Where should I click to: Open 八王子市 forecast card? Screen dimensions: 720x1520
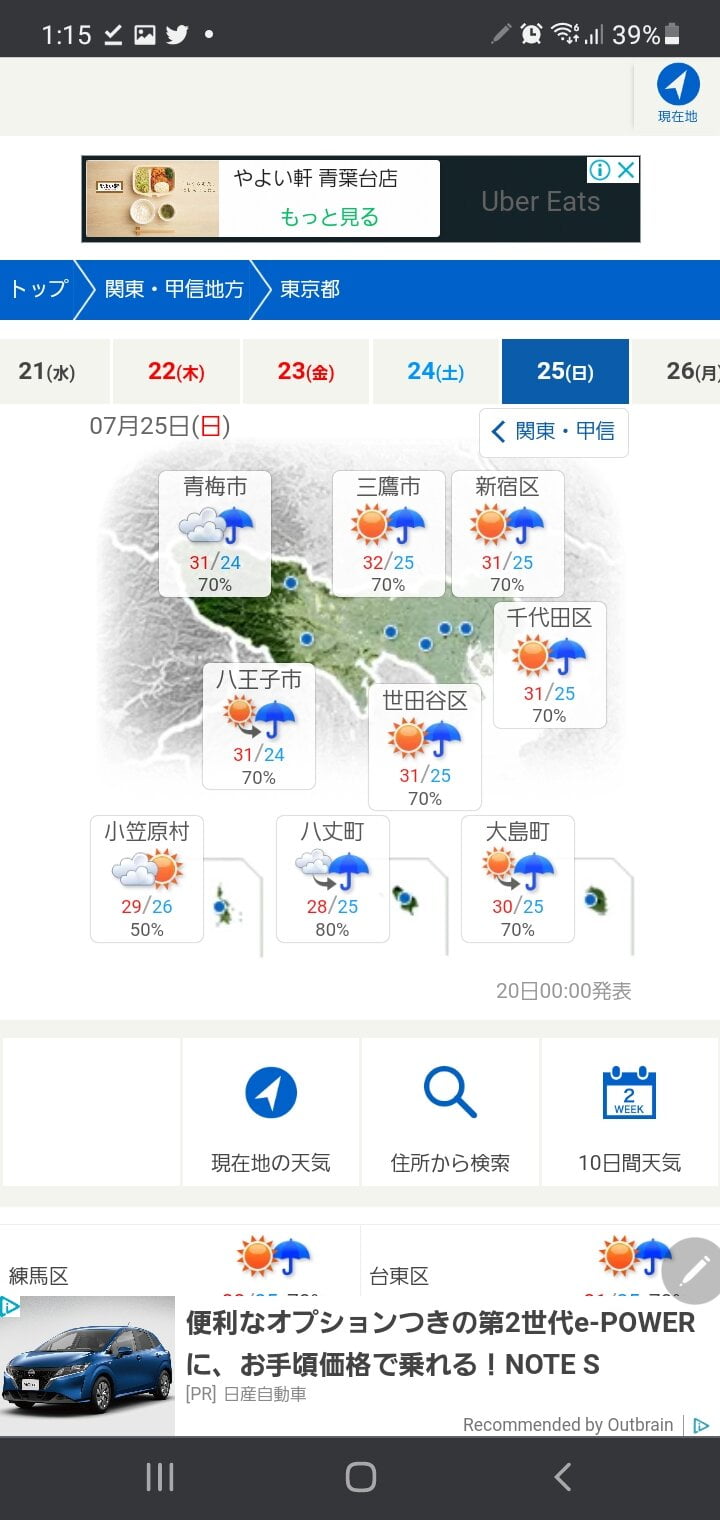pyautogui.click(x=258, y=726)
